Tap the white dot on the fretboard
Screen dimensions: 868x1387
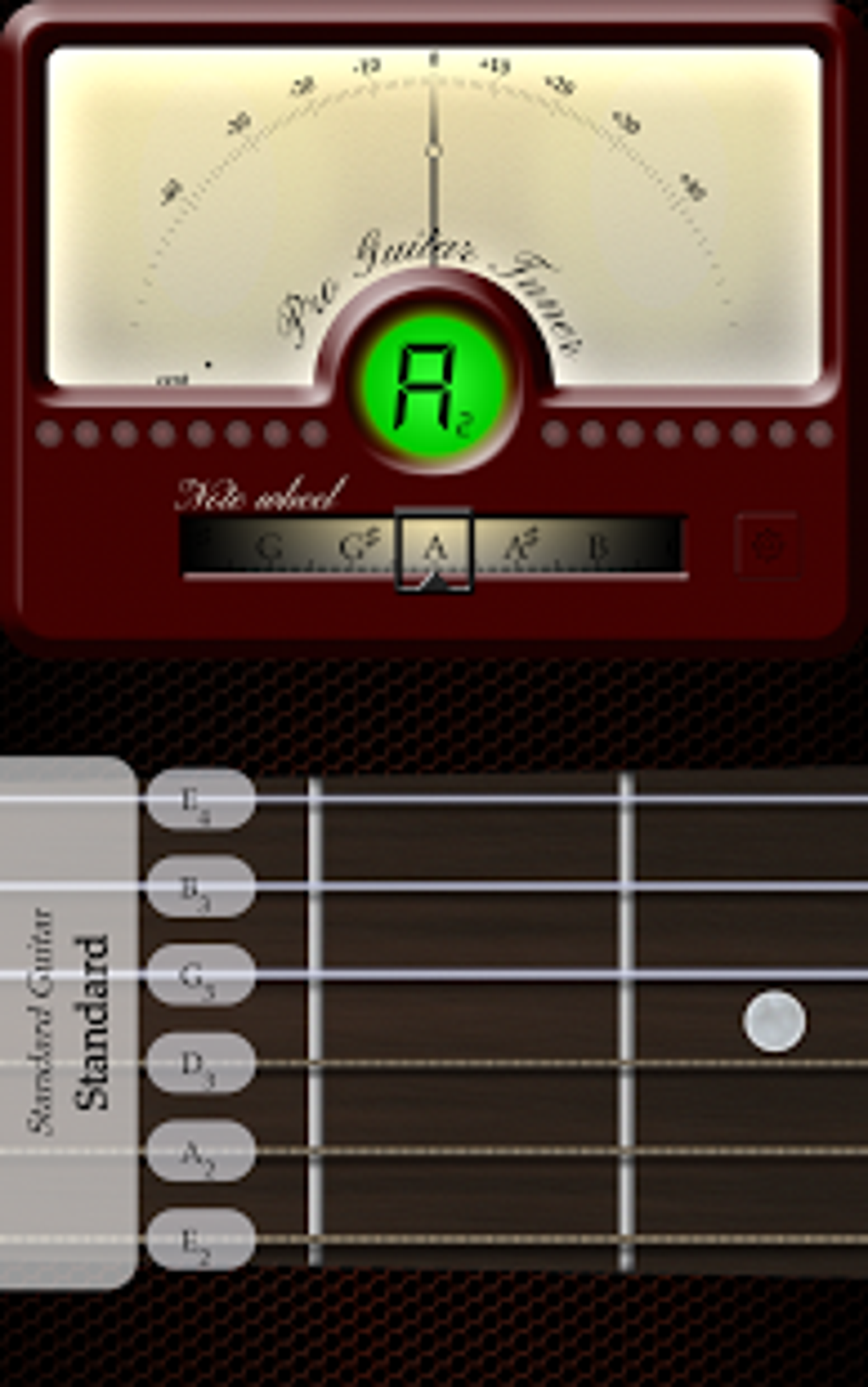pos(774,1019)
